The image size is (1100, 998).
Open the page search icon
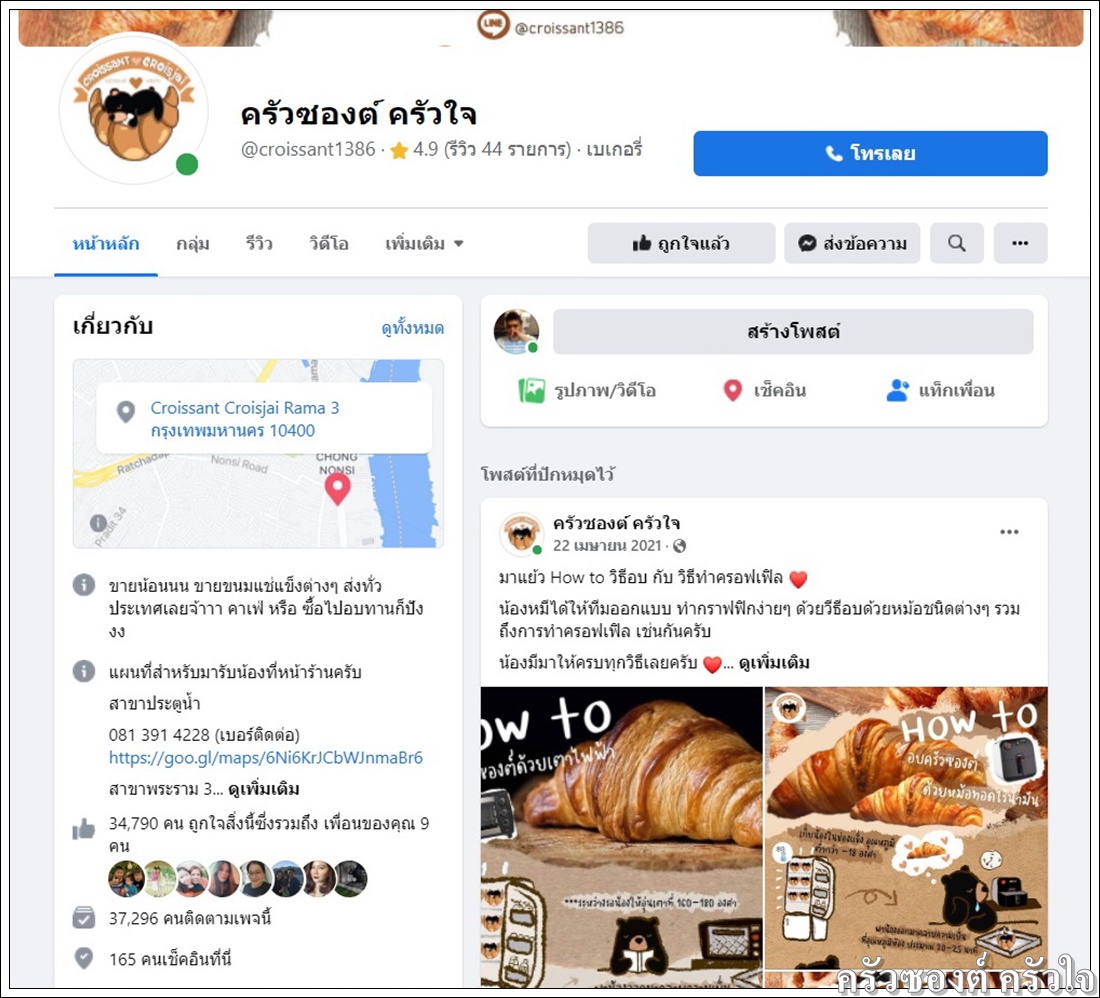957,243
